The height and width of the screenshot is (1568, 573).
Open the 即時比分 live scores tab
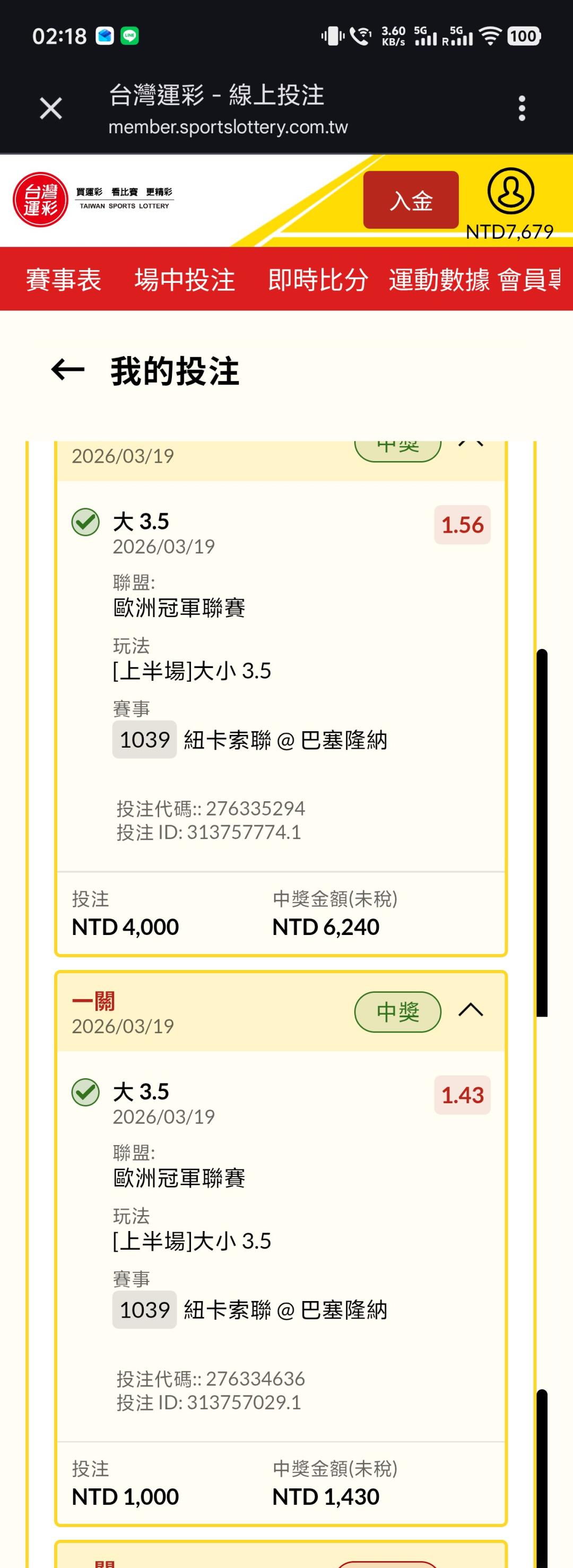click(318, 280)
